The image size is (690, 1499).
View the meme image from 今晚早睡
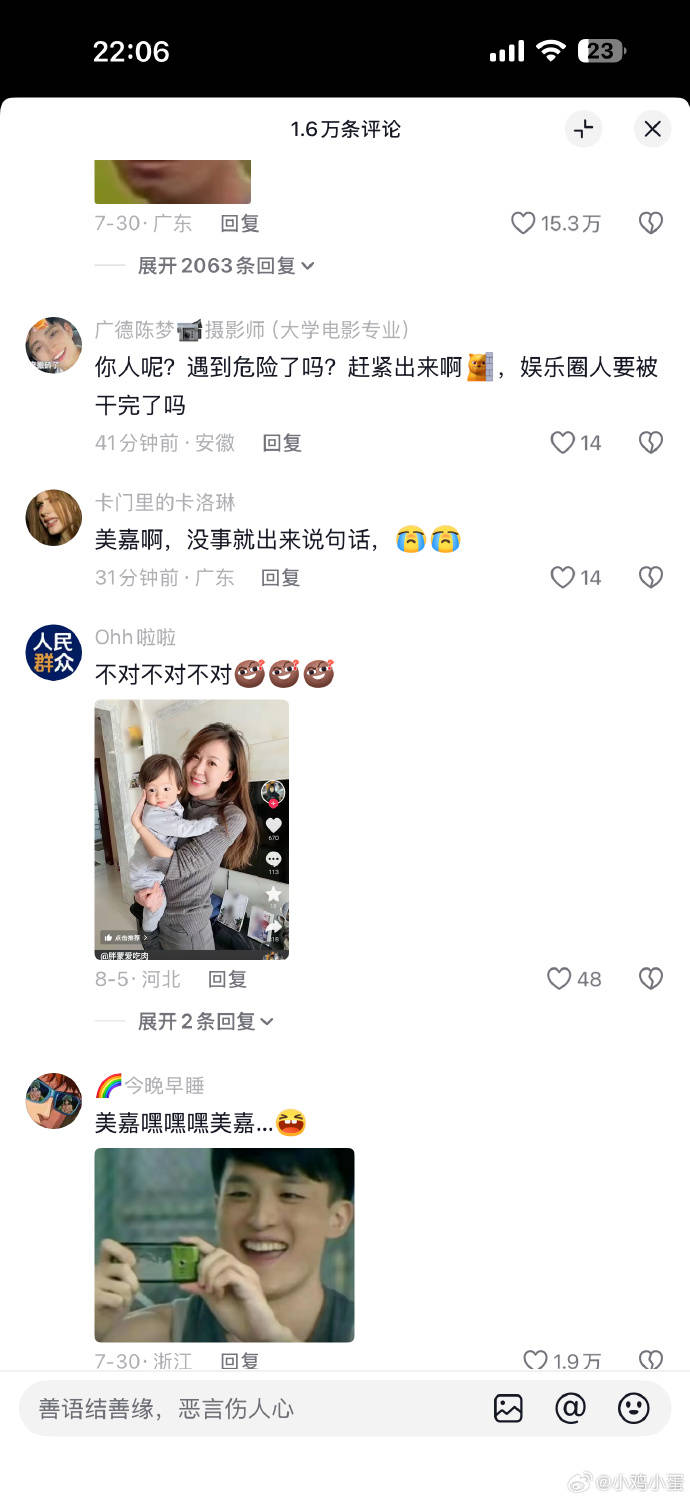[224, 1245]
